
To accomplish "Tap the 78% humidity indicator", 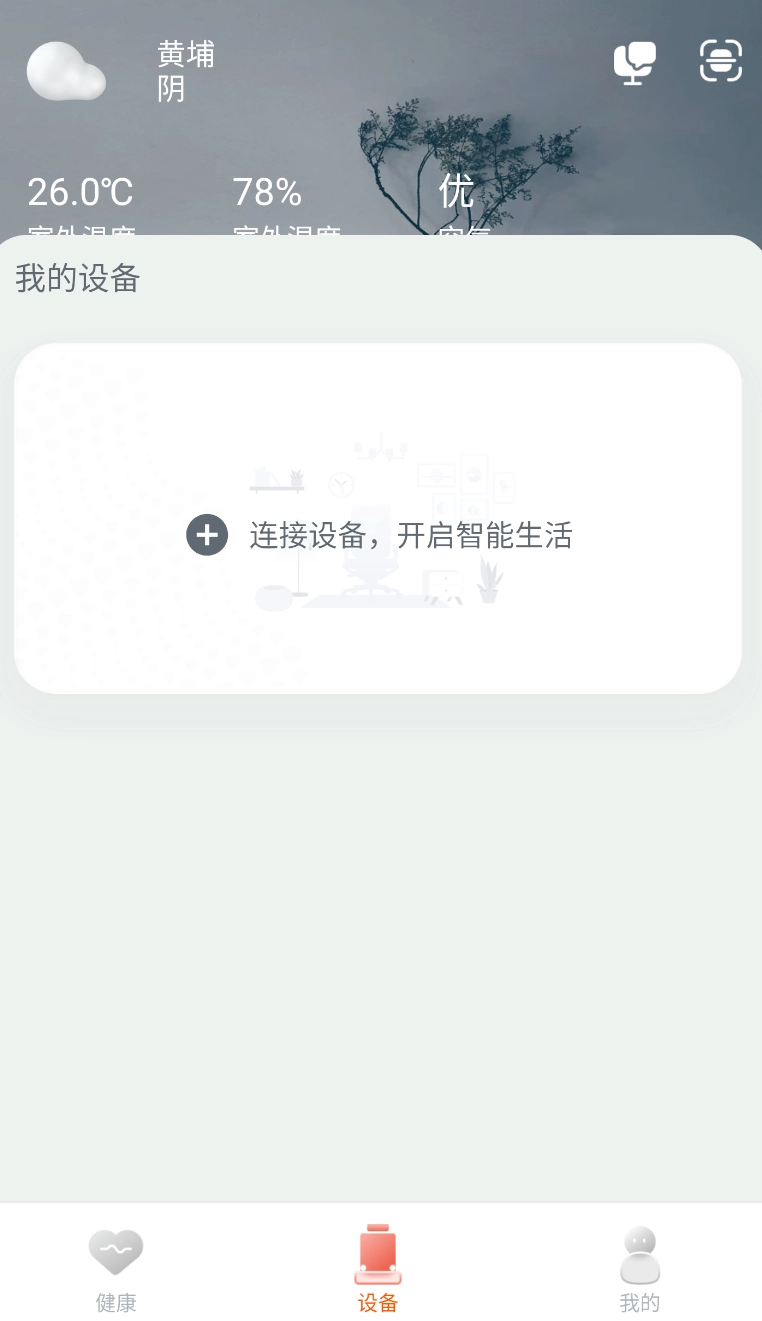I will 266,192.
